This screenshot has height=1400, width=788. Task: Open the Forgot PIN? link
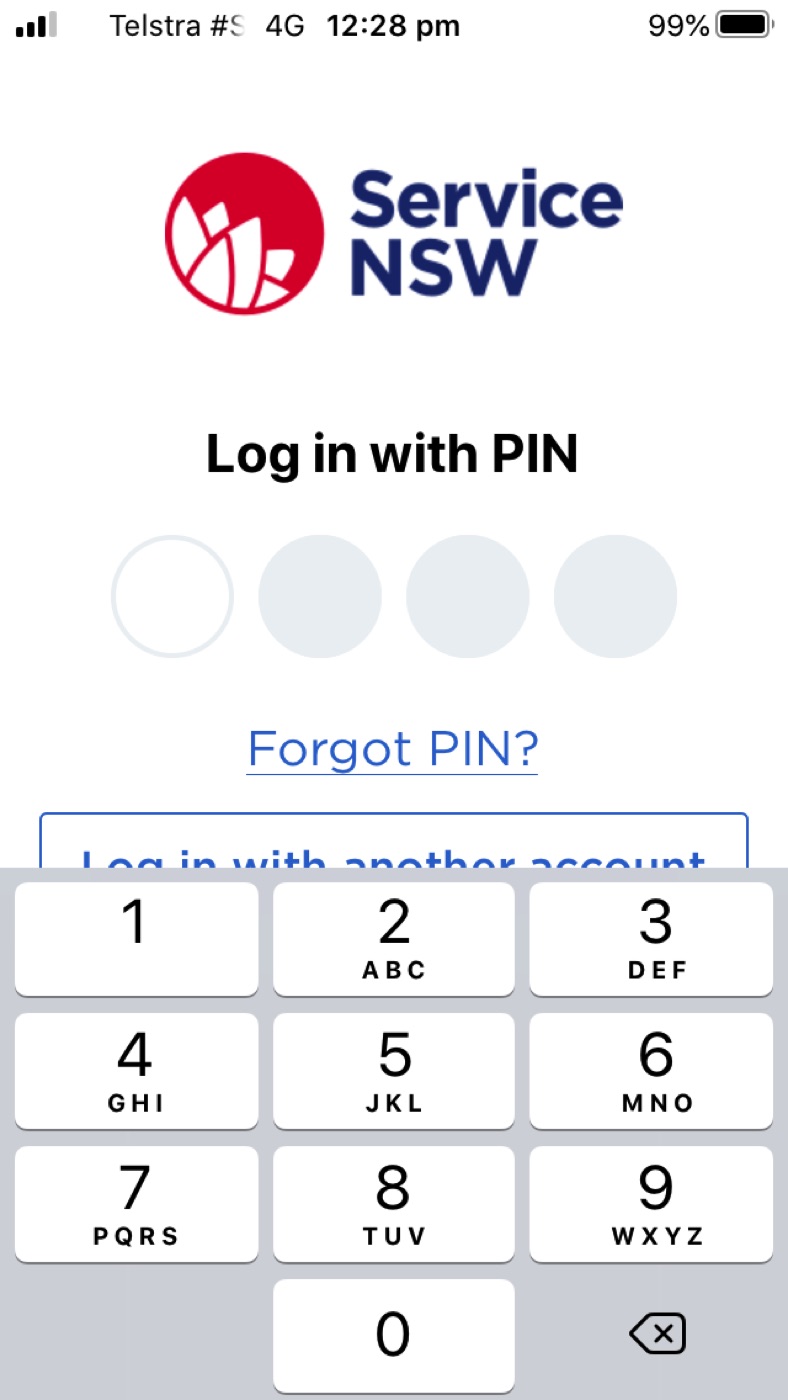[x=393, y=748]
